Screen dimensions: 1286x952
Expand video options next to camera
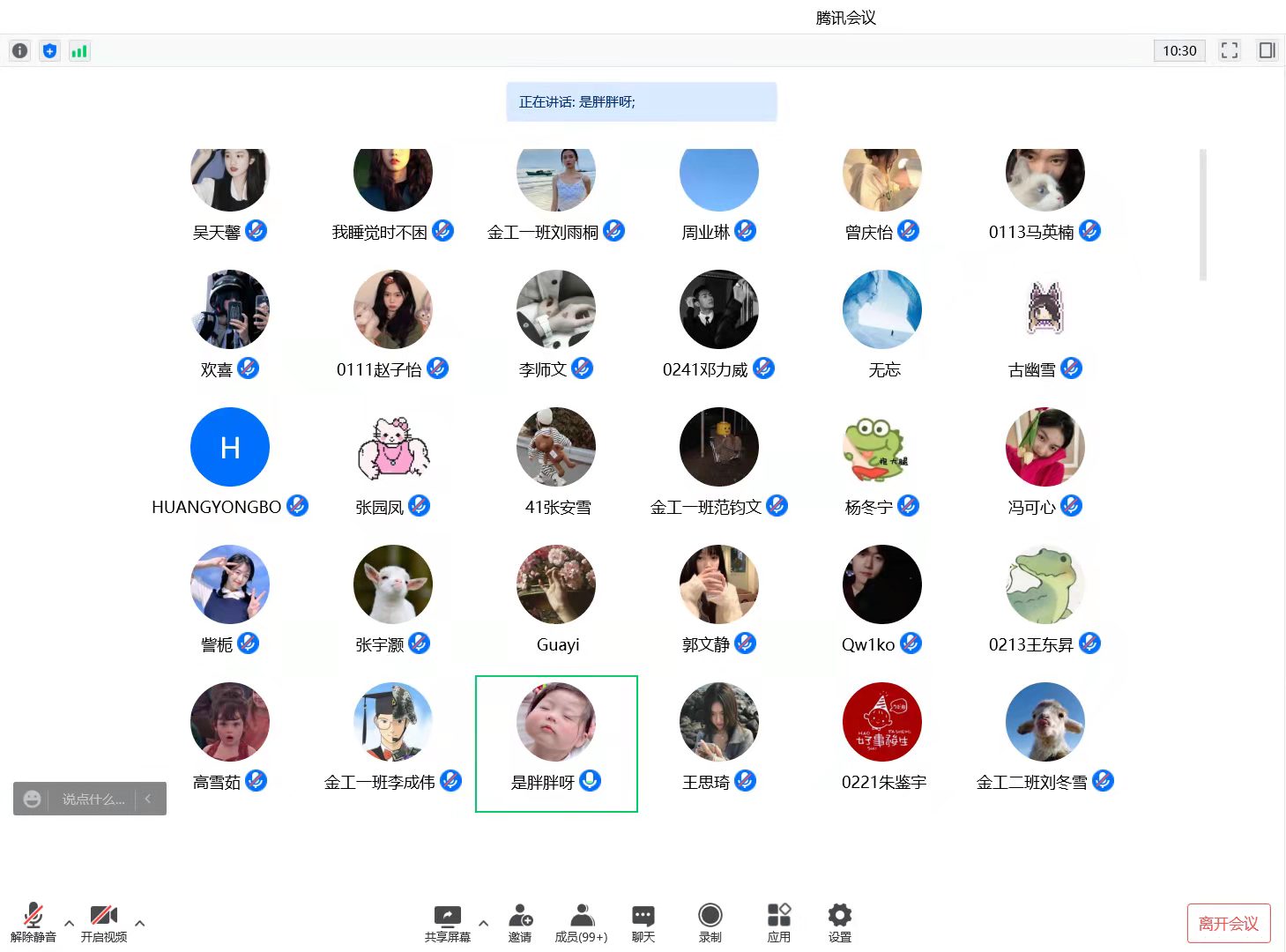coord(140,923)
